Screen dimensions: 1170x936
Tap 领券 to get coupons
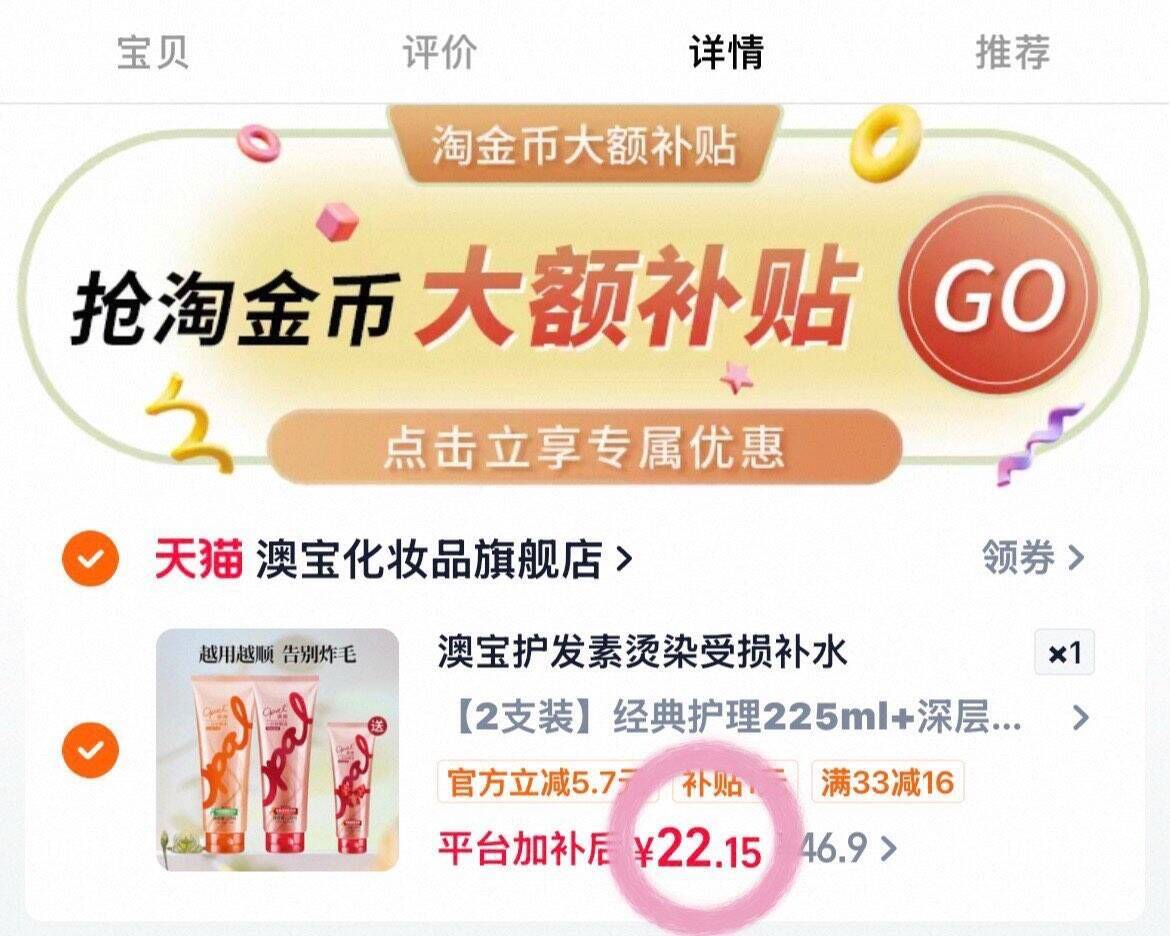coord(1033,558)
